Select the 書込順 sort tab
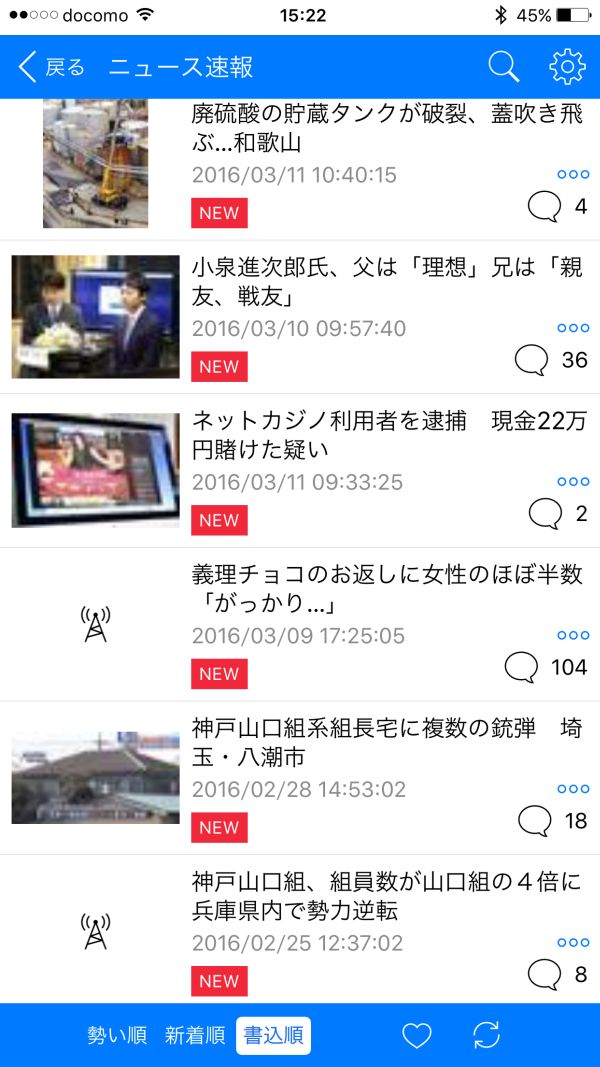The image size is (600, 1067). coord(273,1036)
